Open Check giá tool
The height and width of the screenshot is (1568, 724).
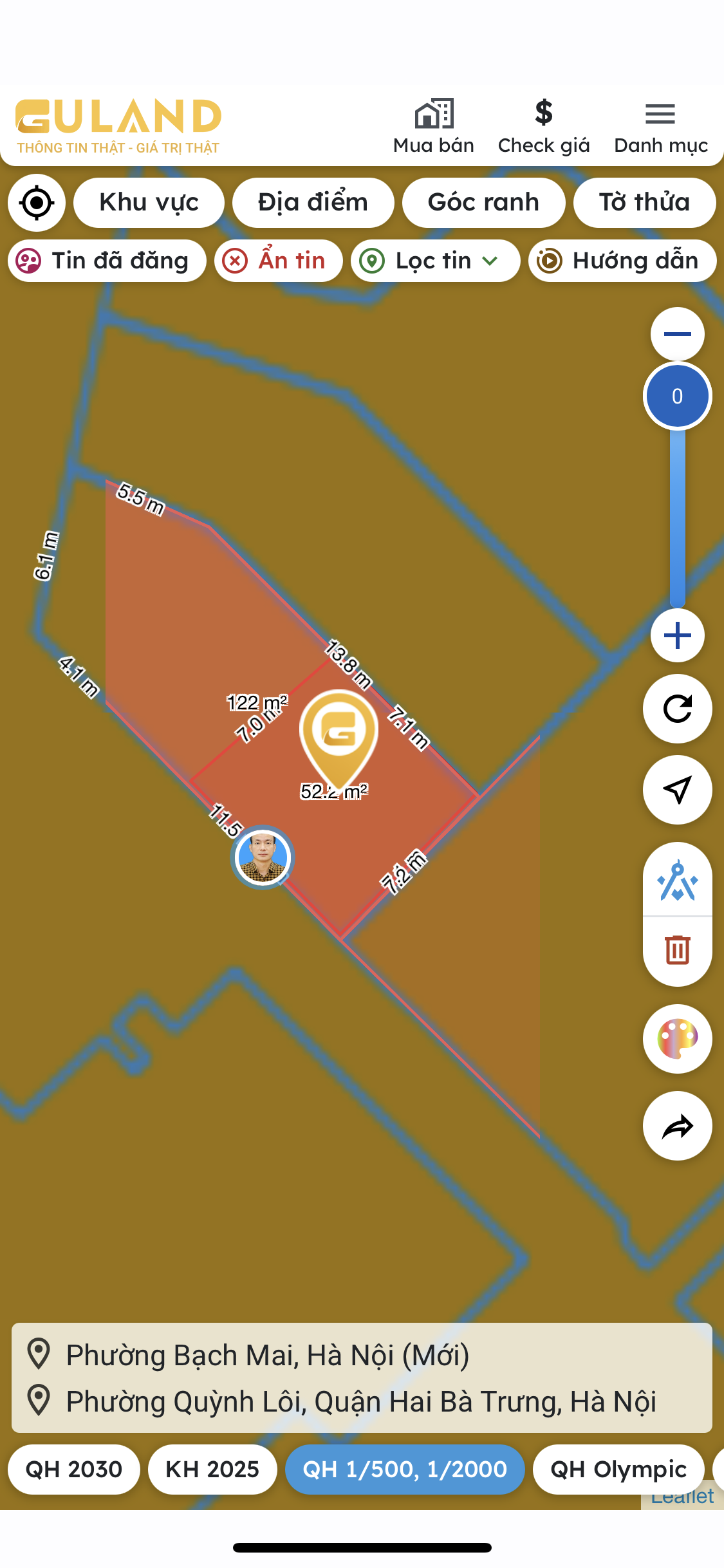tap(544, 127)
